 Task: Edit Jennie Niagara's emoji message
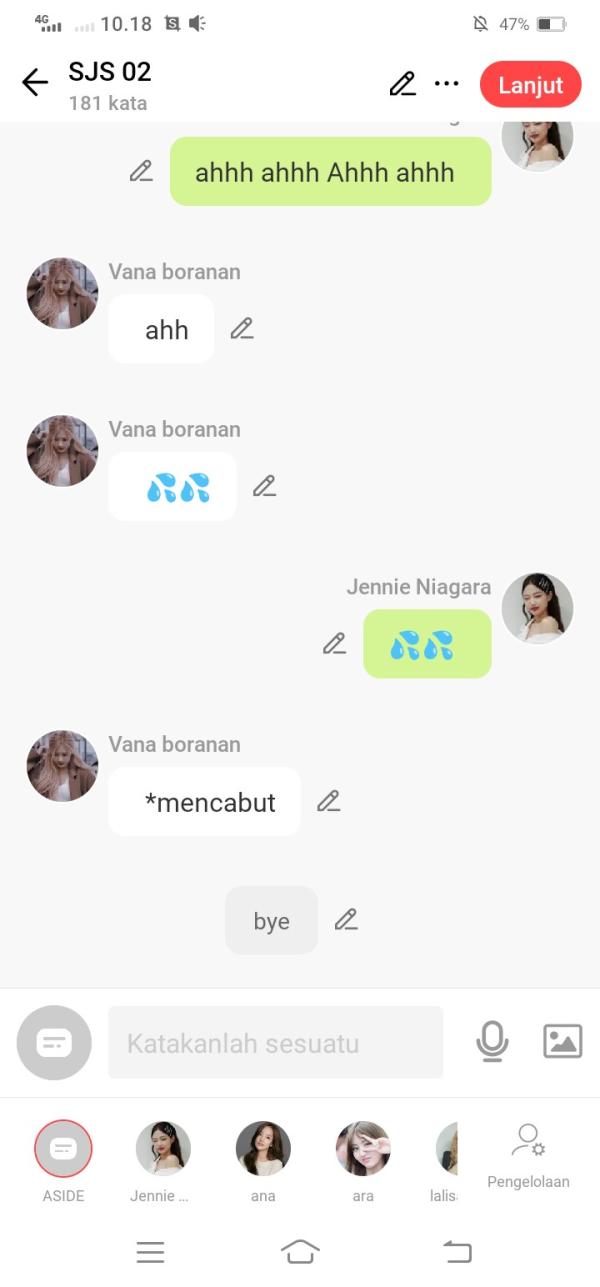tap(334, 643)
